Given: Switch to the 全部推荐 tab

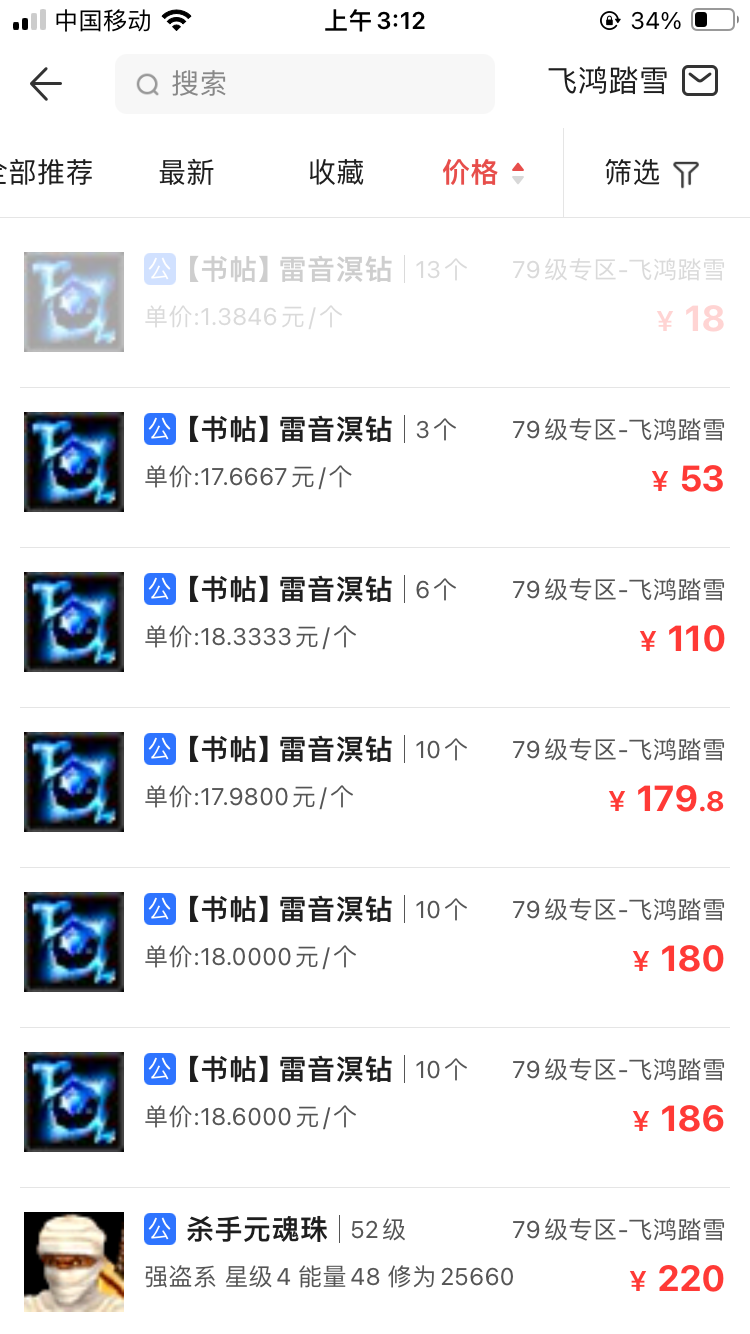Looking at the screenshot, I should [x=44, y=173].
